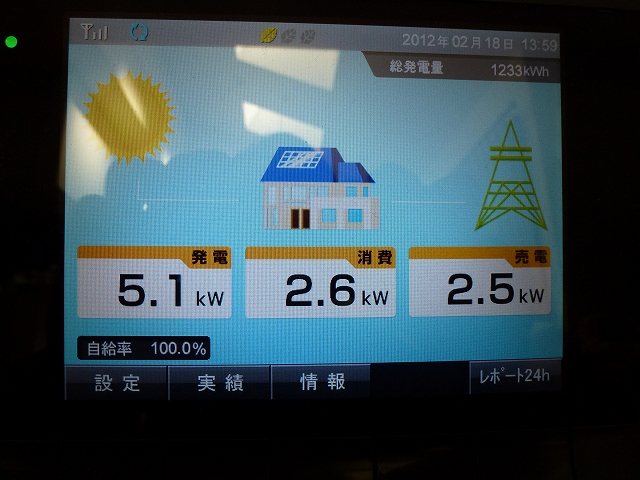The height and width of the screenshot is (480, 640).
Task: Open the レポート24h report
Action: (x=513, y=376)
